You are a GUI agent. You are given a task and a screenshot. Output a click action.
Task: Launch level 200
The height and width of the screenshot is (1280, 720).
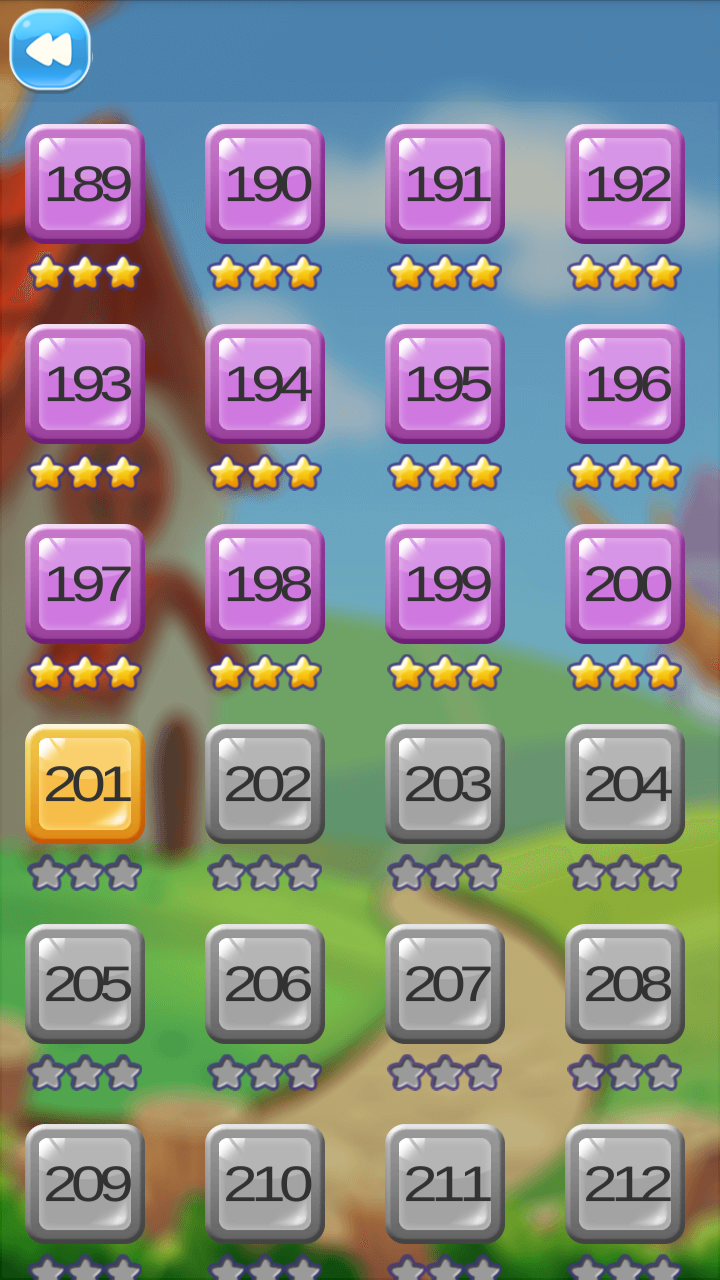pyautogui.click(x=625, y=584)
